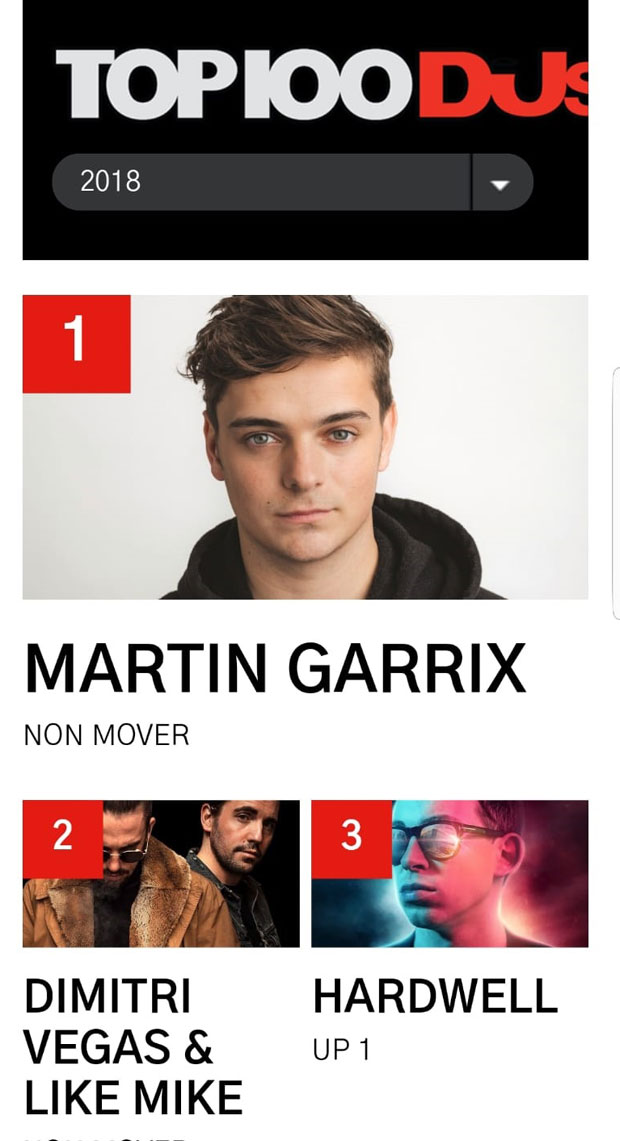This screenshot has width=620, height=1141.
Task: Open Dimitri Vegas & Like Mike entry
Action: [x=161, y=874]
